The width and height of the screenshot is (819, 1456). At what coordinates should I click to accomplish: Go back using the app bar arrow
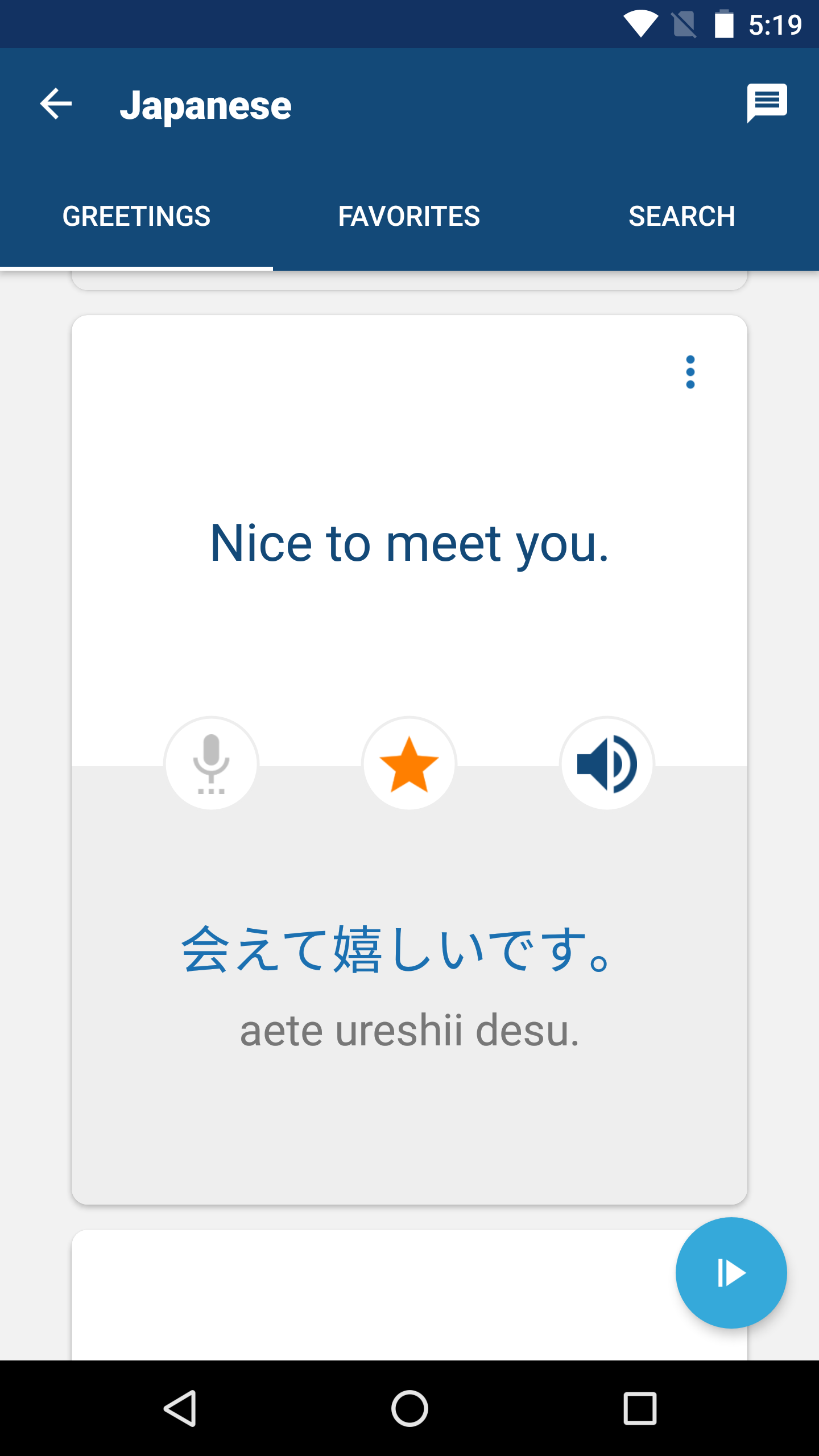56,104
